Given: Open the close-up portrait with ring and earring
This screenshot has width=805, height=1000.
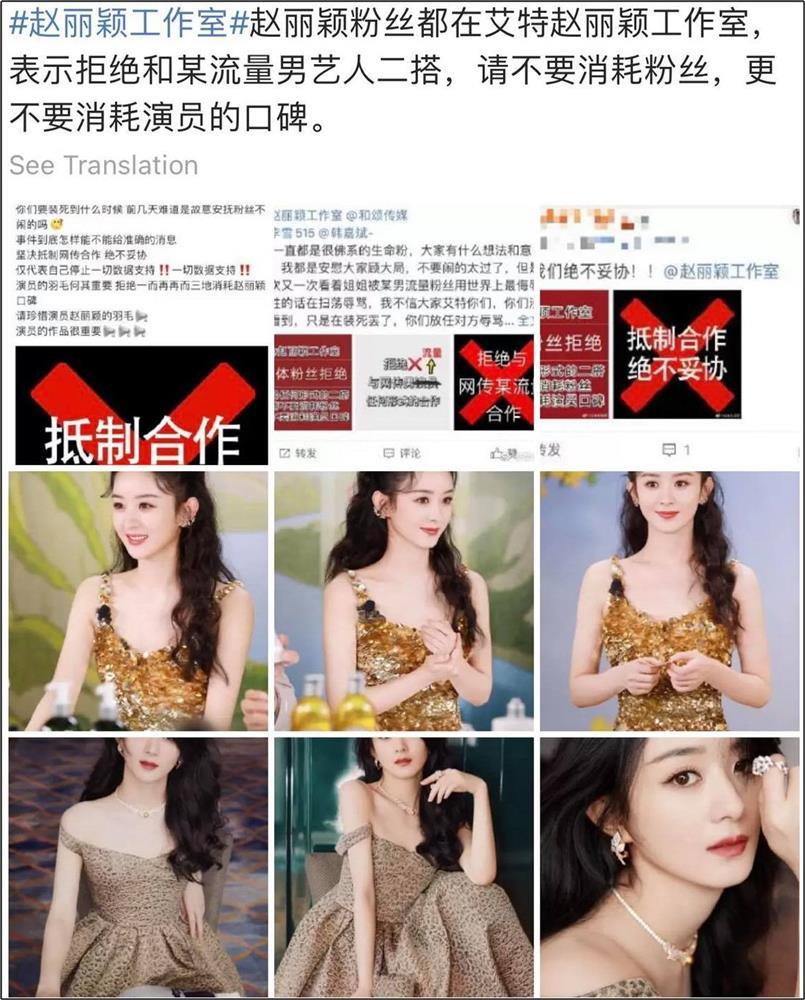Looking at the screenshot, I should [670, 867].
